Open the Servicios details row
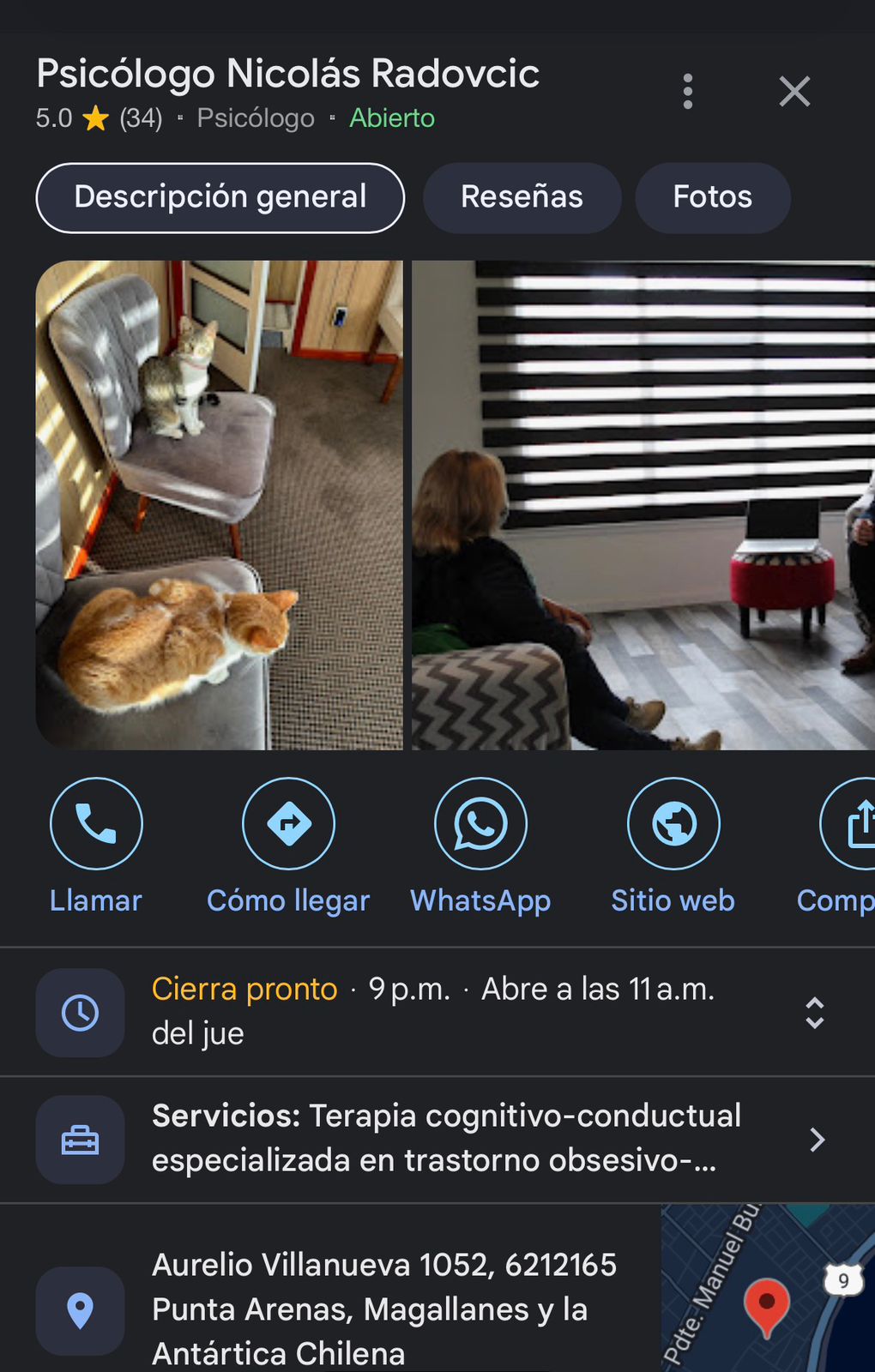Screen dimensions: 875x1372 [437, 1139]
